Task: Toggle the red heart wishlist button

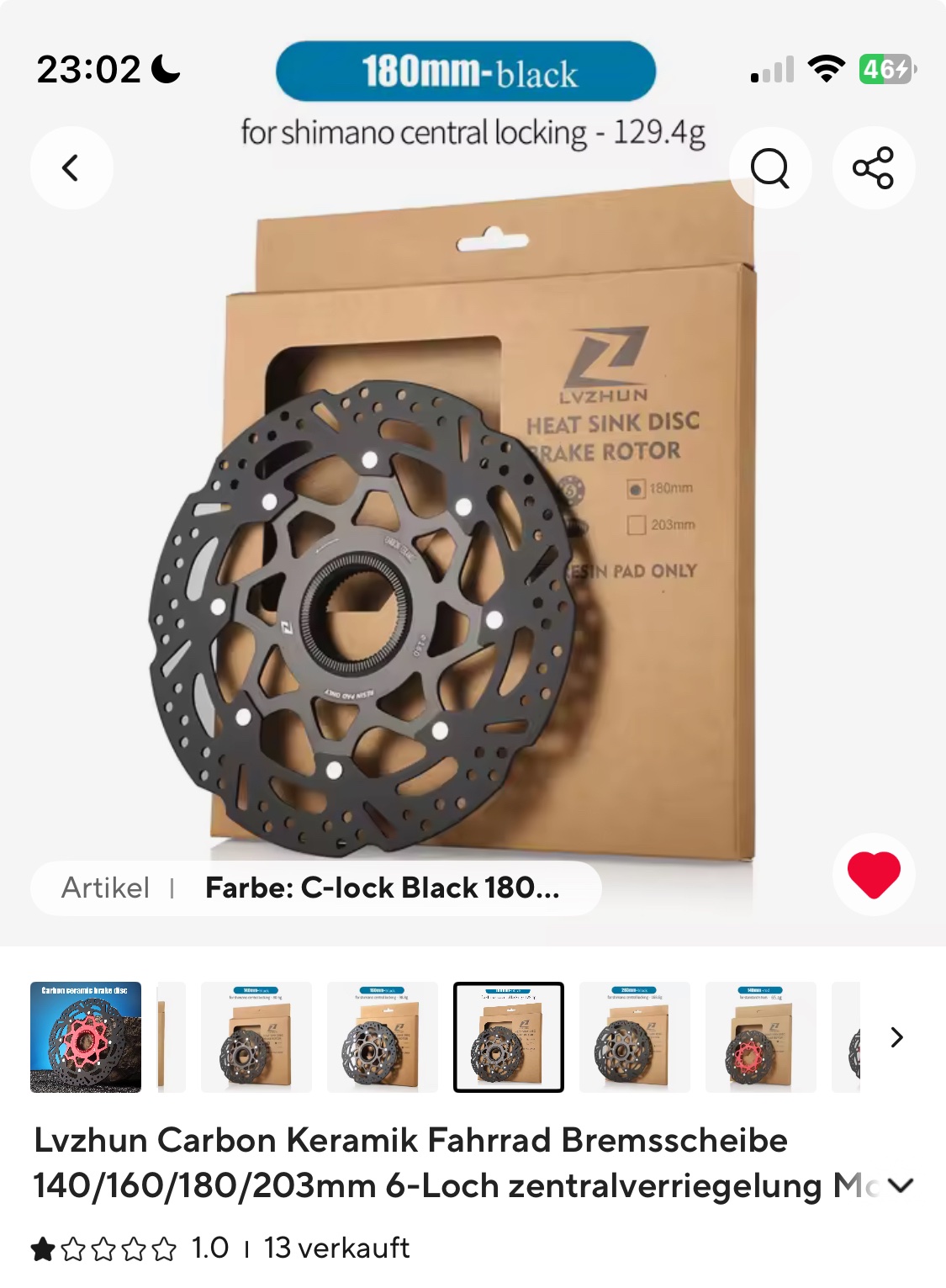Action: [x=874, y=874]
